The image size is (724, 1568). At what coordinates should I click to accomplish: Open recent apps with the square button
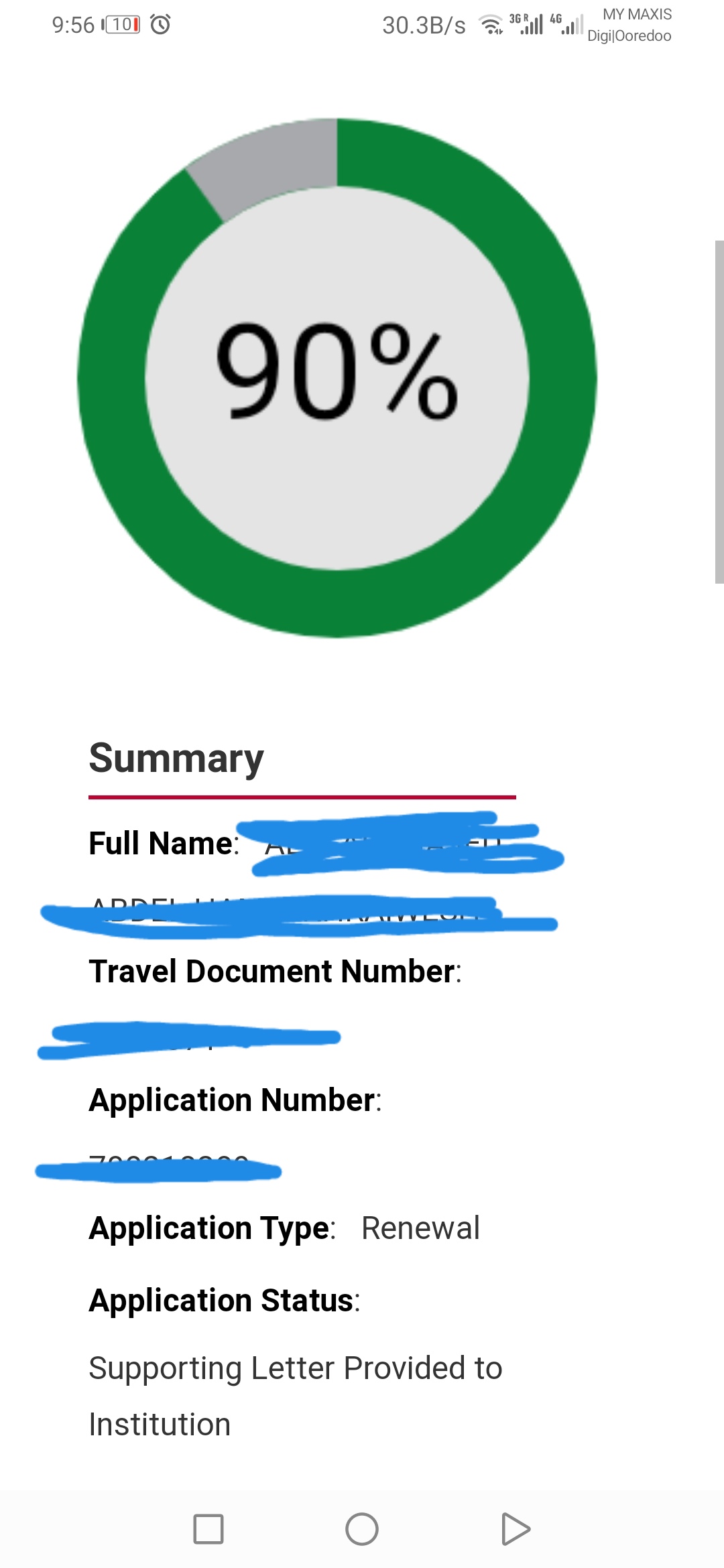208,1529
